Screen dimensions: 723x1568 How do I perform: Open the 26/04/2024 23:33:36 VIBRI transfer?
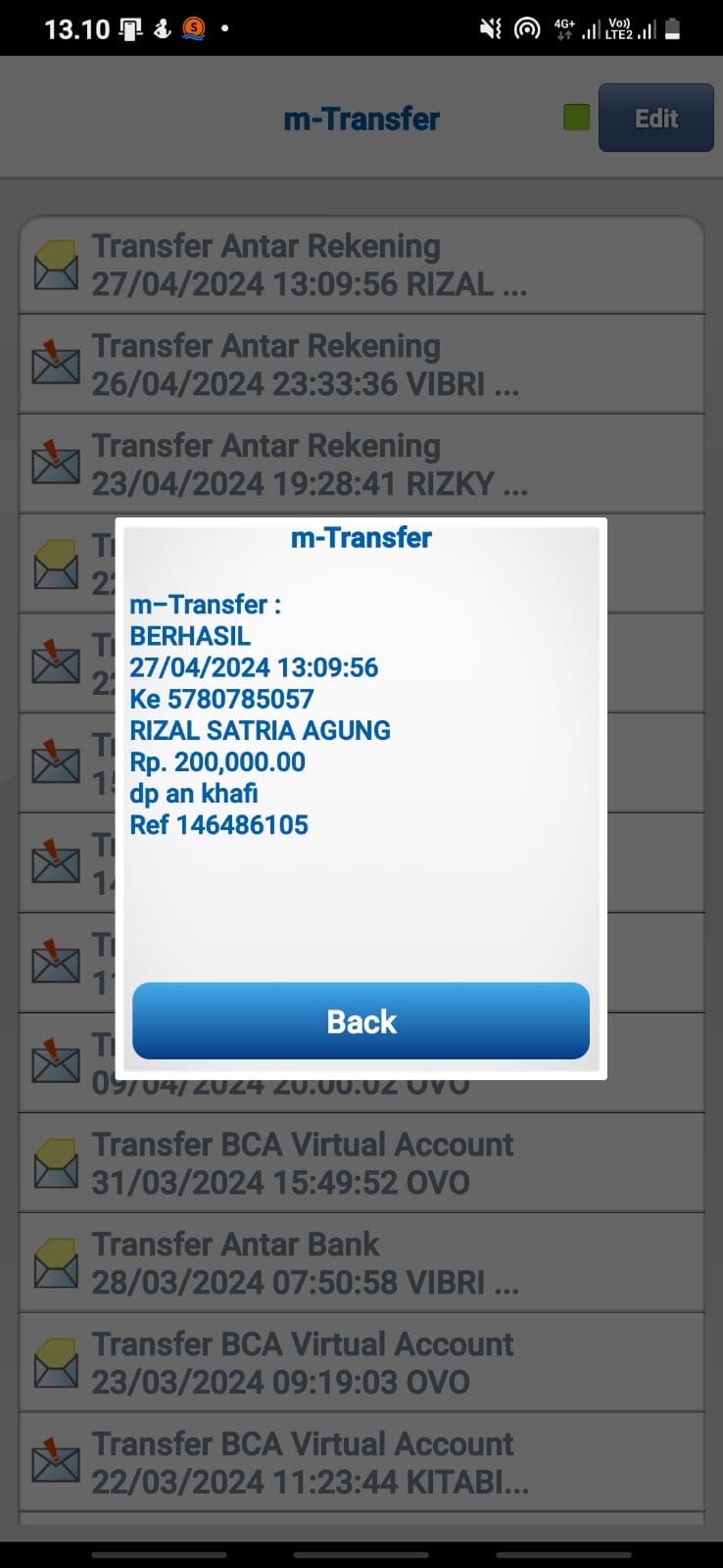click(x=361, y=365)
